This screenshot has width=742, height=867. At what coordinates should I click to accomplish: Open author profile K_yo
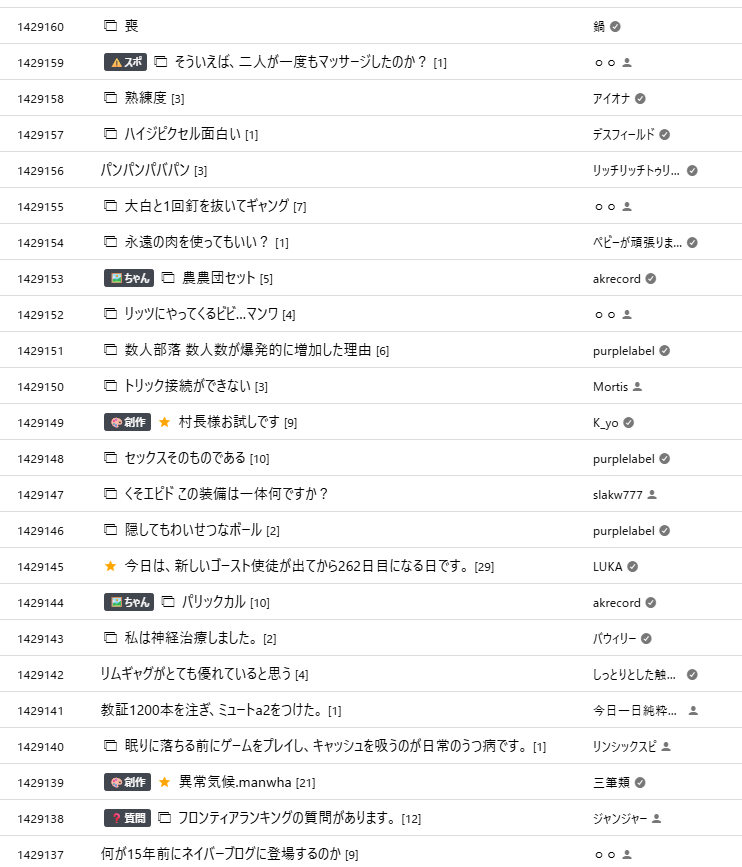[606, 423]
